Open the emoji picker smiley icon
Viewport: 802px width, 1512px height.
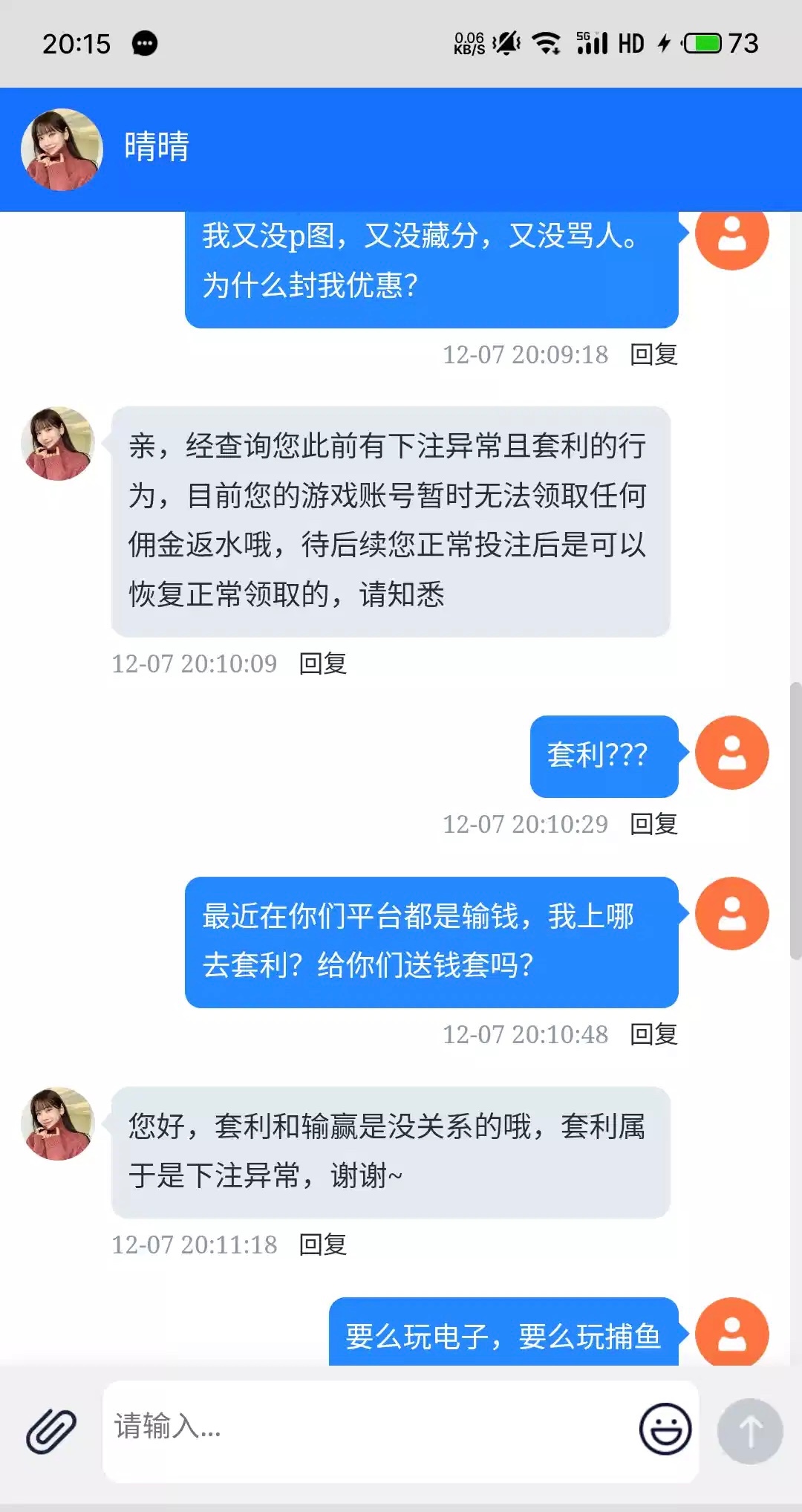pos(666,1430)
